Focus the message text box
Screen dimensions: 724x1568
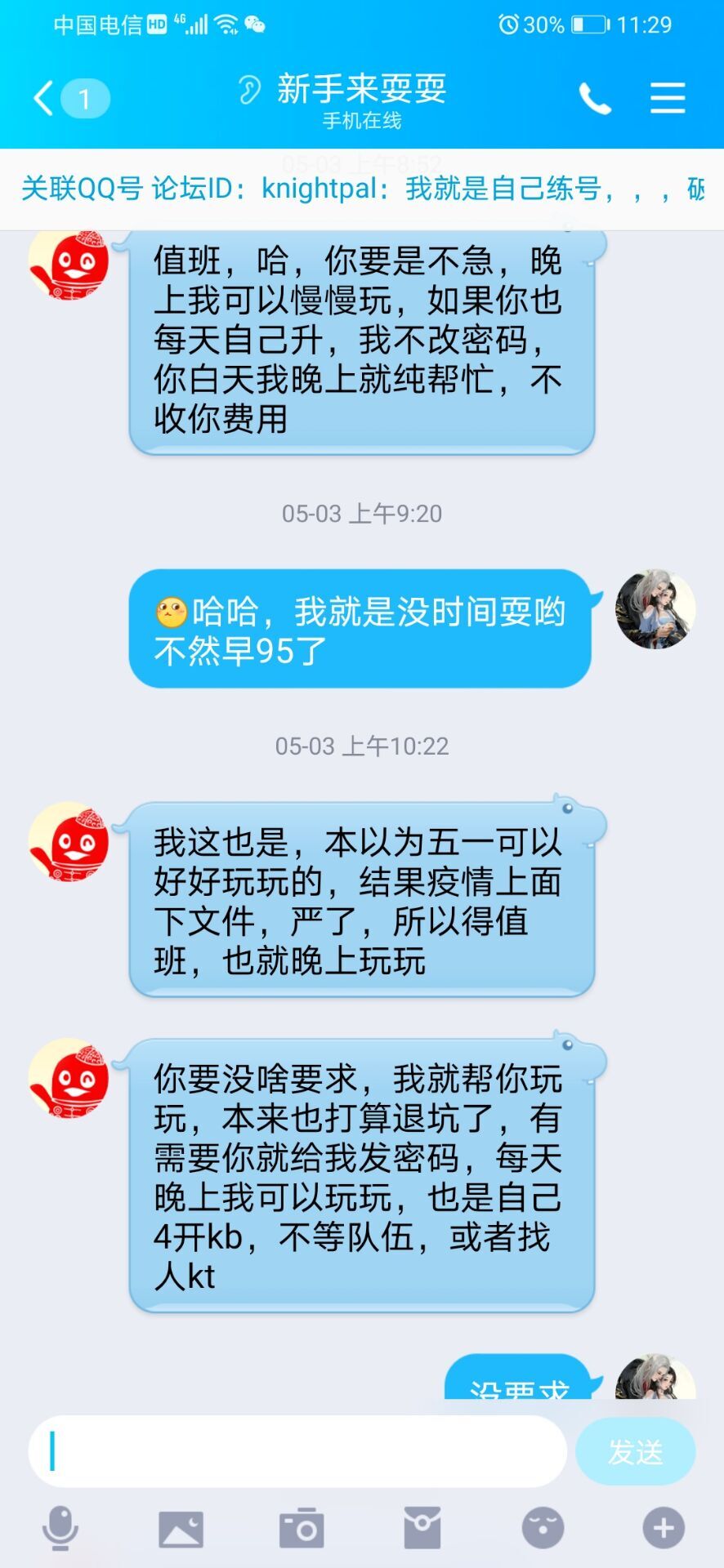(297, 1451)
